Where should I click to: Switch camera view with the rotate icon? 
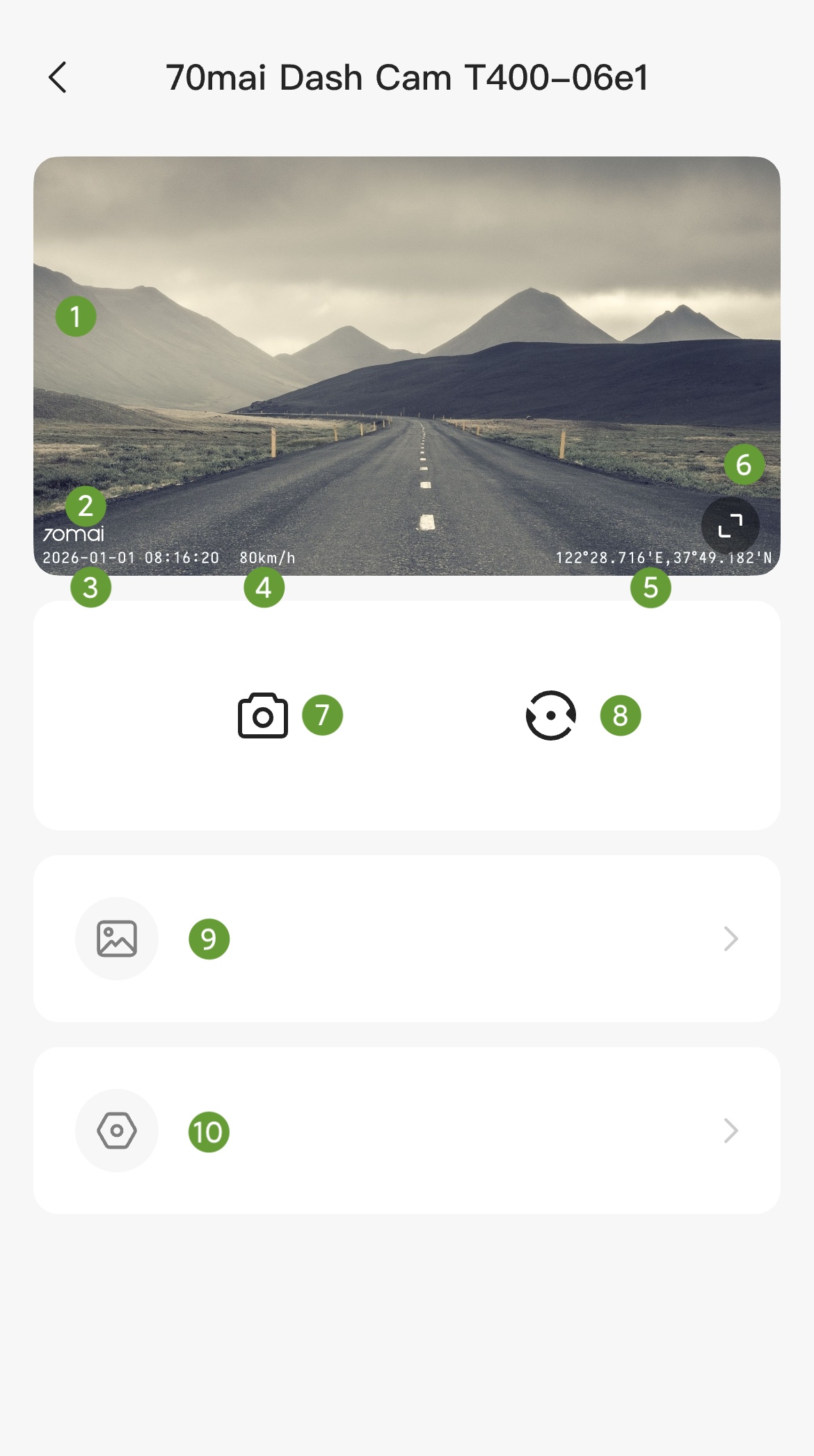click(x=551, y=715)
